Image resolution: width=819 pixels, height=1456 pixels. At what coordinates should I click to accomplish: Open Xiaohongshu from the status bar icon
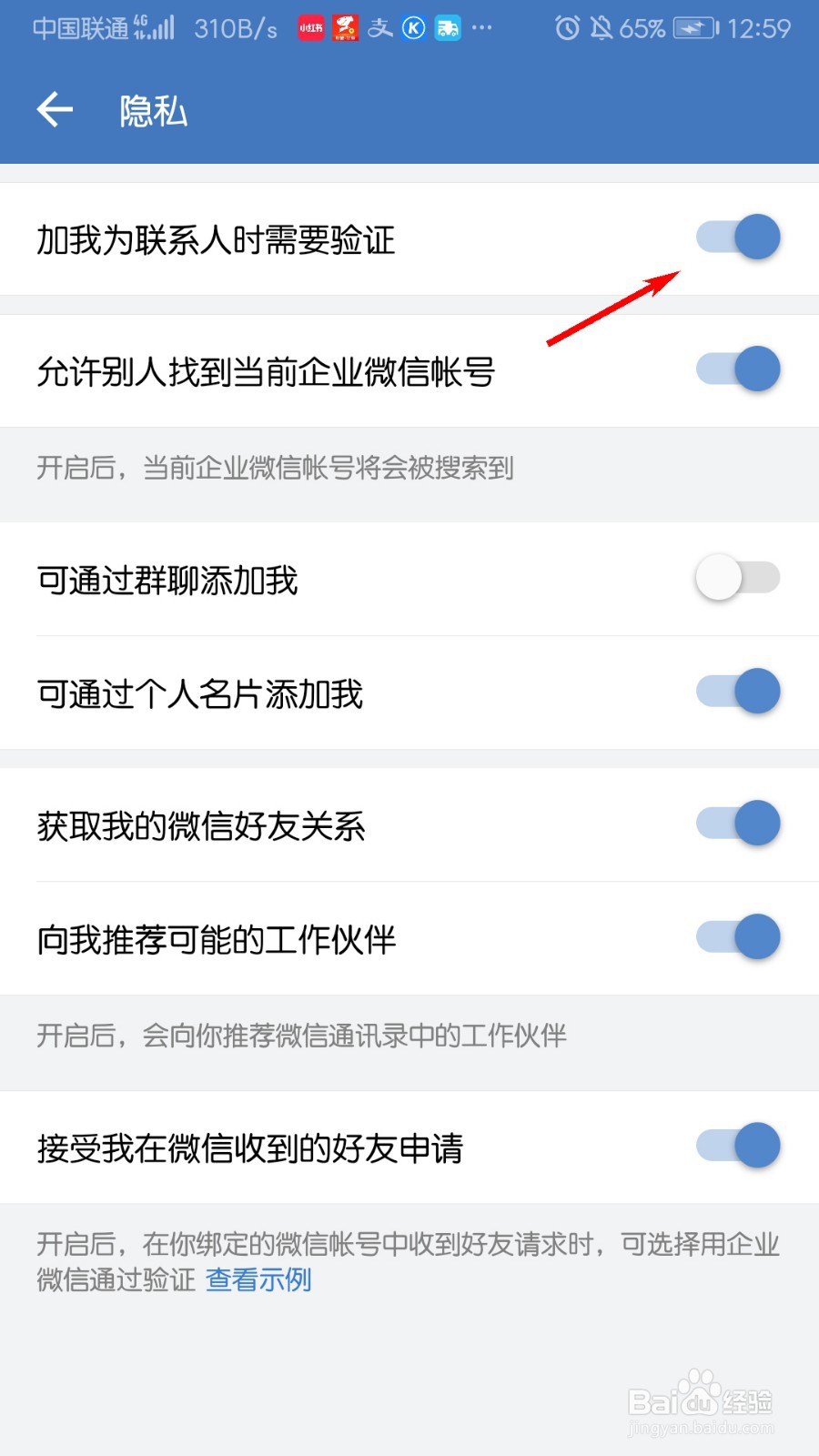310,28
